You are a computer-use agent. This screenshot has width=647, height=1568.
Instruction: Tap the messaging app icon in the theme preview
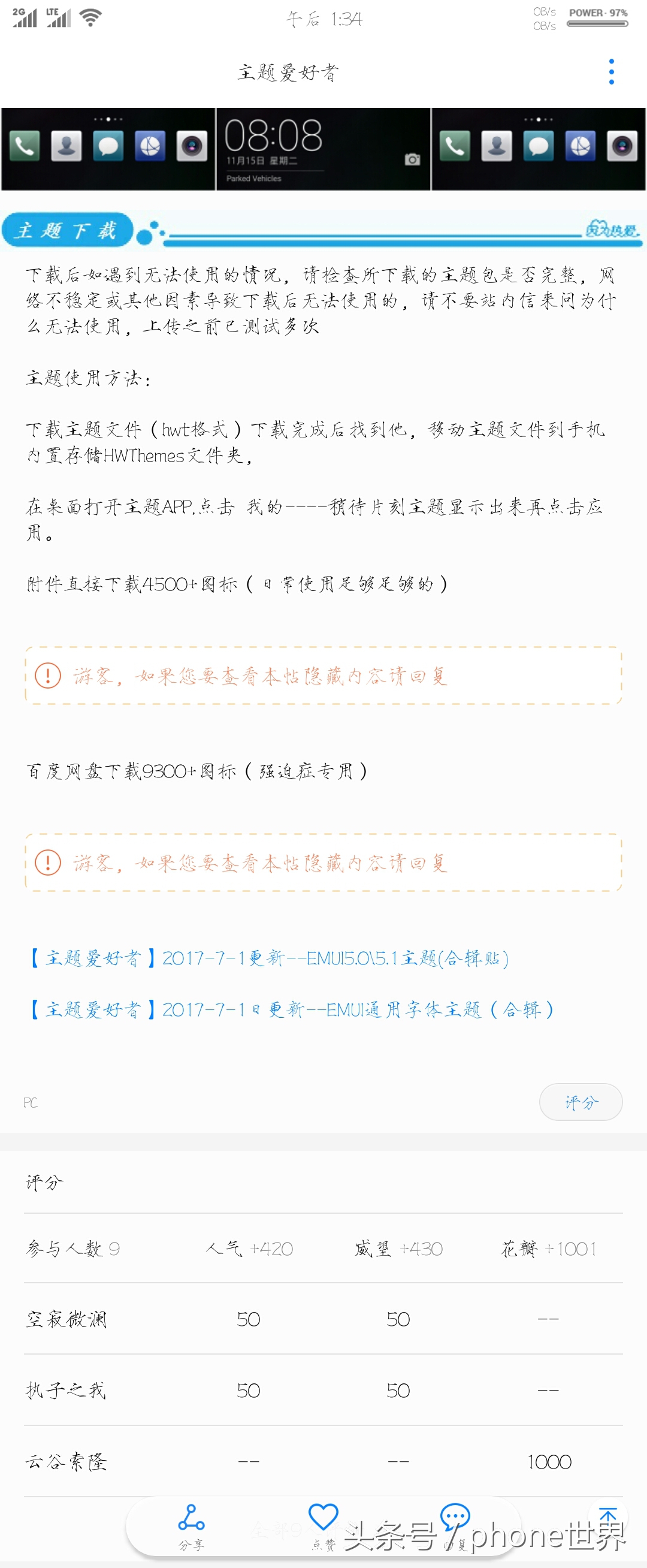pyautogui.click(x=108, y=146)
